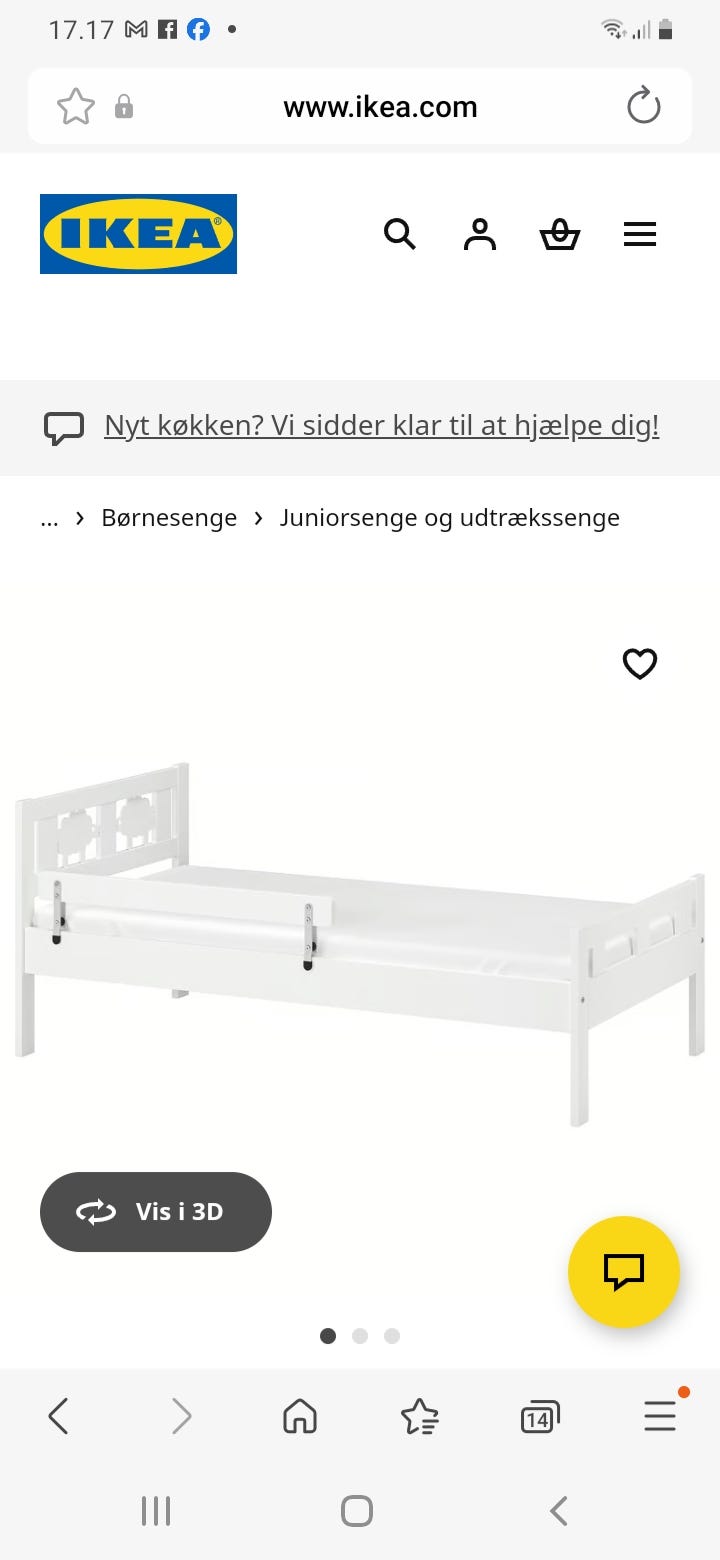Open the browser bookmarks star menu

[420, 1416]
